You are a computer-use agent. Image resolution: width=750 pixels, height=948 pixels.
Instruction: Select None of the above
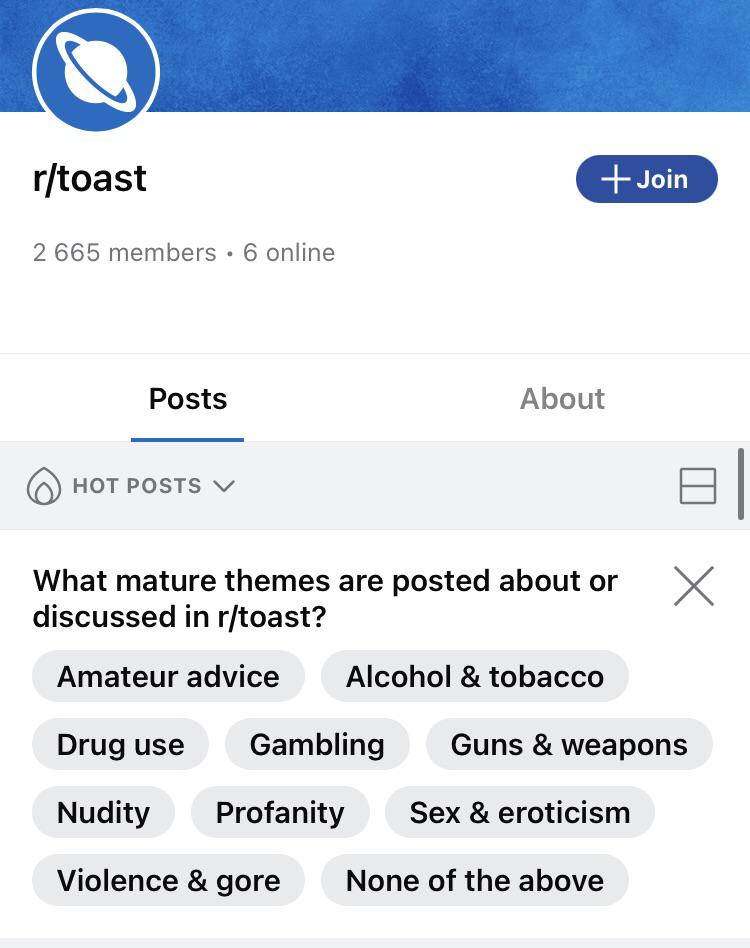click(x=475, y=880)
